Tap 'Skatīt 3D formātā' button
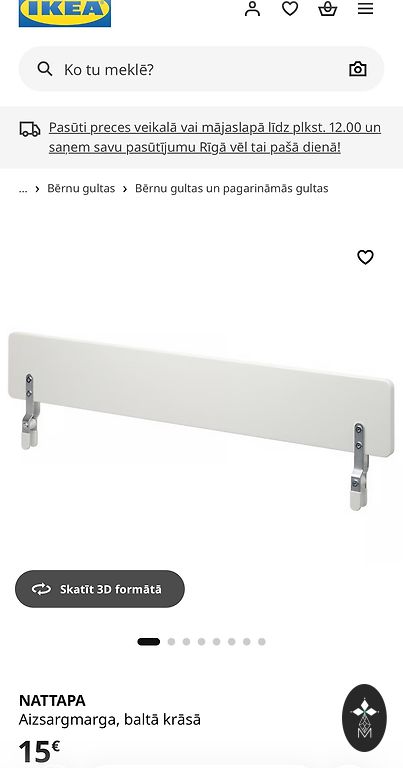This screenshot has width=403, height=768. coord(100,589)
